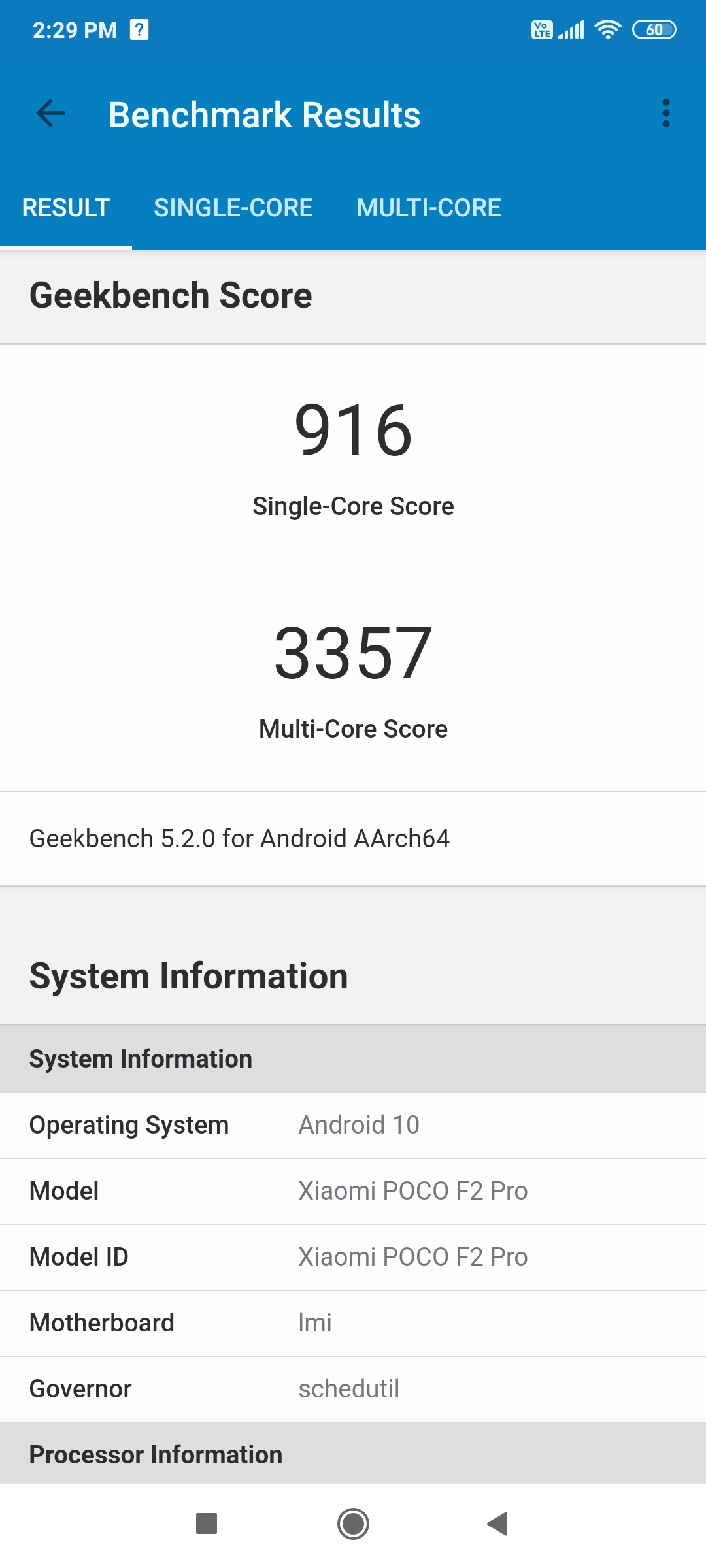Open recent apps with the square button

click(x=207, y=1524)
